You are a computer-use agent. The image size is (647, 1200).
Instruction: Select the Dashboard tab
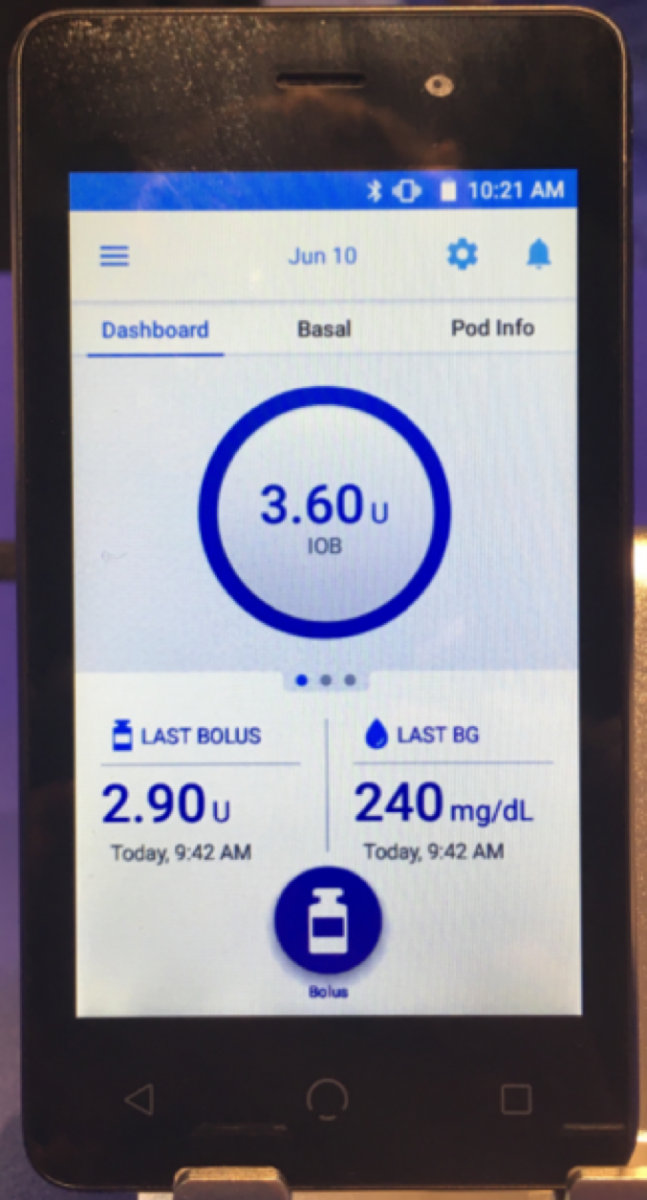[x=155, y=330]
